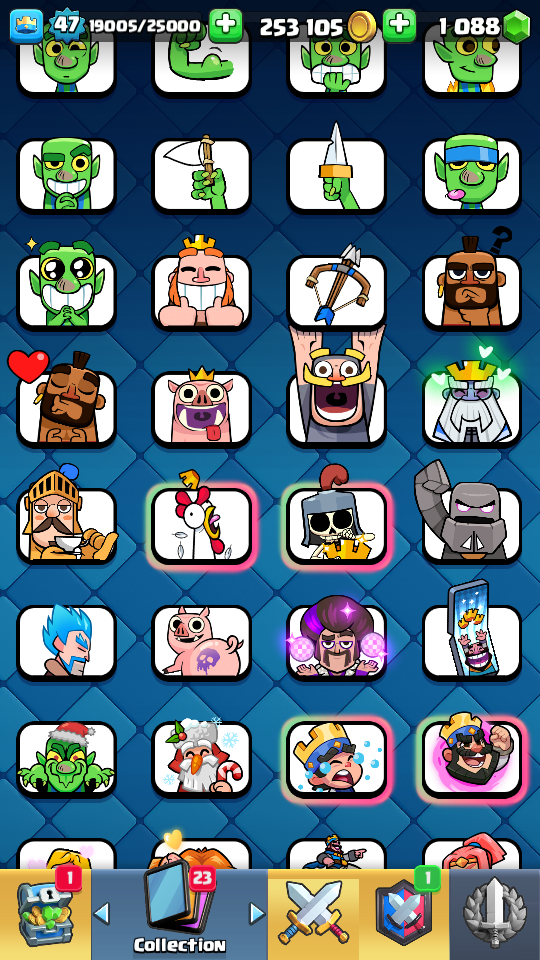Tap the right arrow beside Collection
The image size is (540, 960).
point(257,913)
